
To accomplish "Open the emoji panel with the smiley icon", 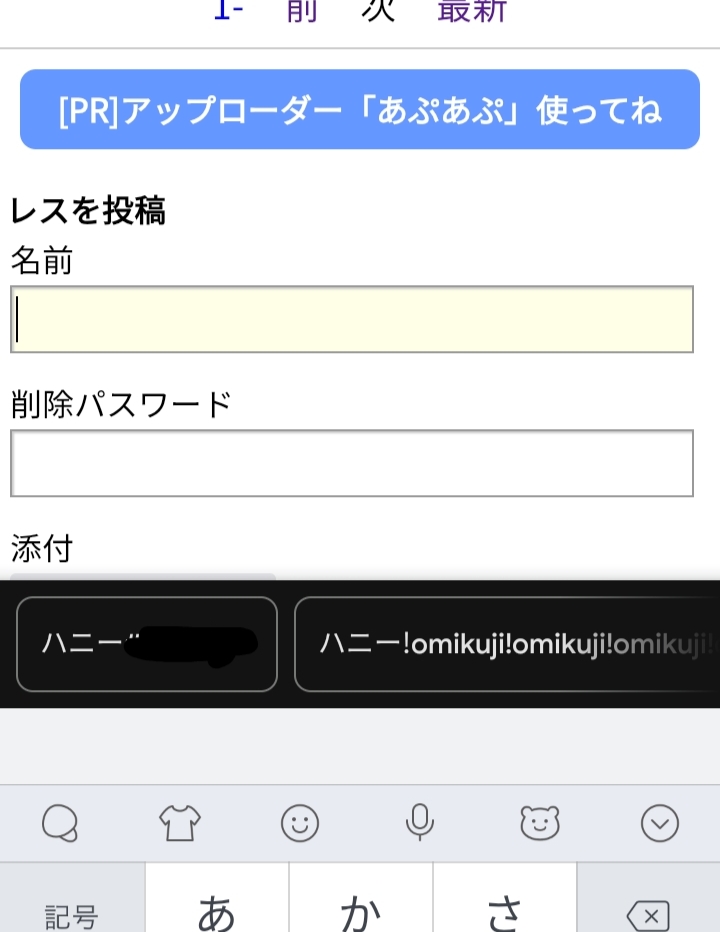I will [299, 822].
